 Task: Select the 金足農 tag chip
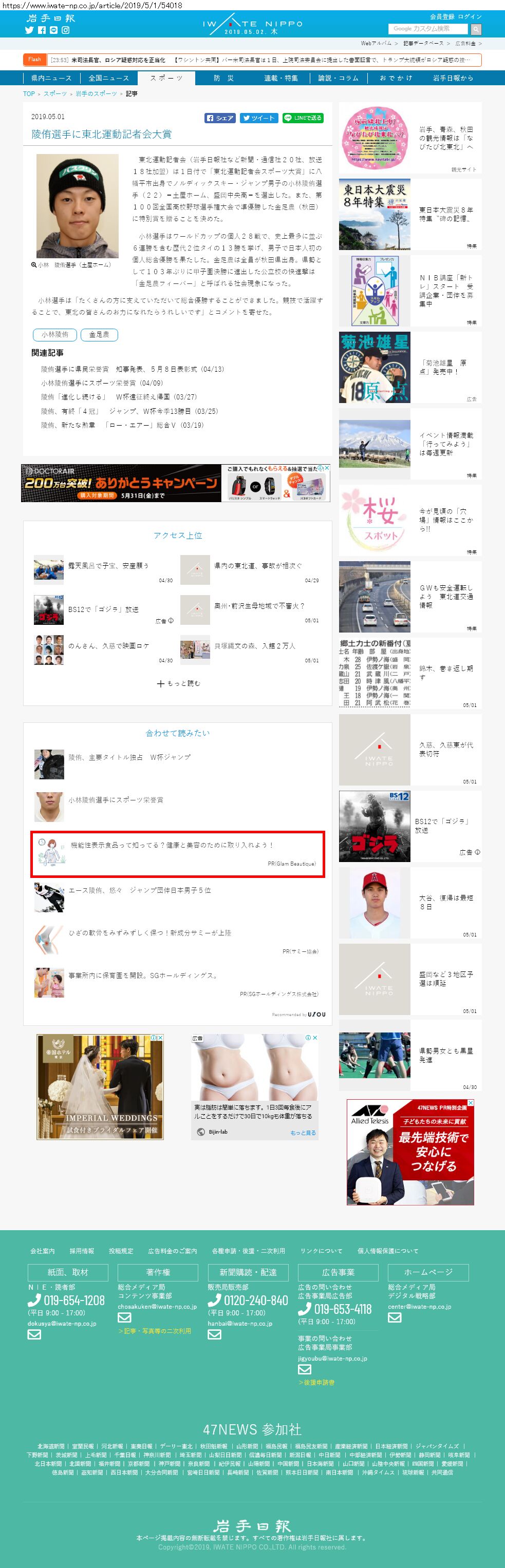tap(99, 335)
